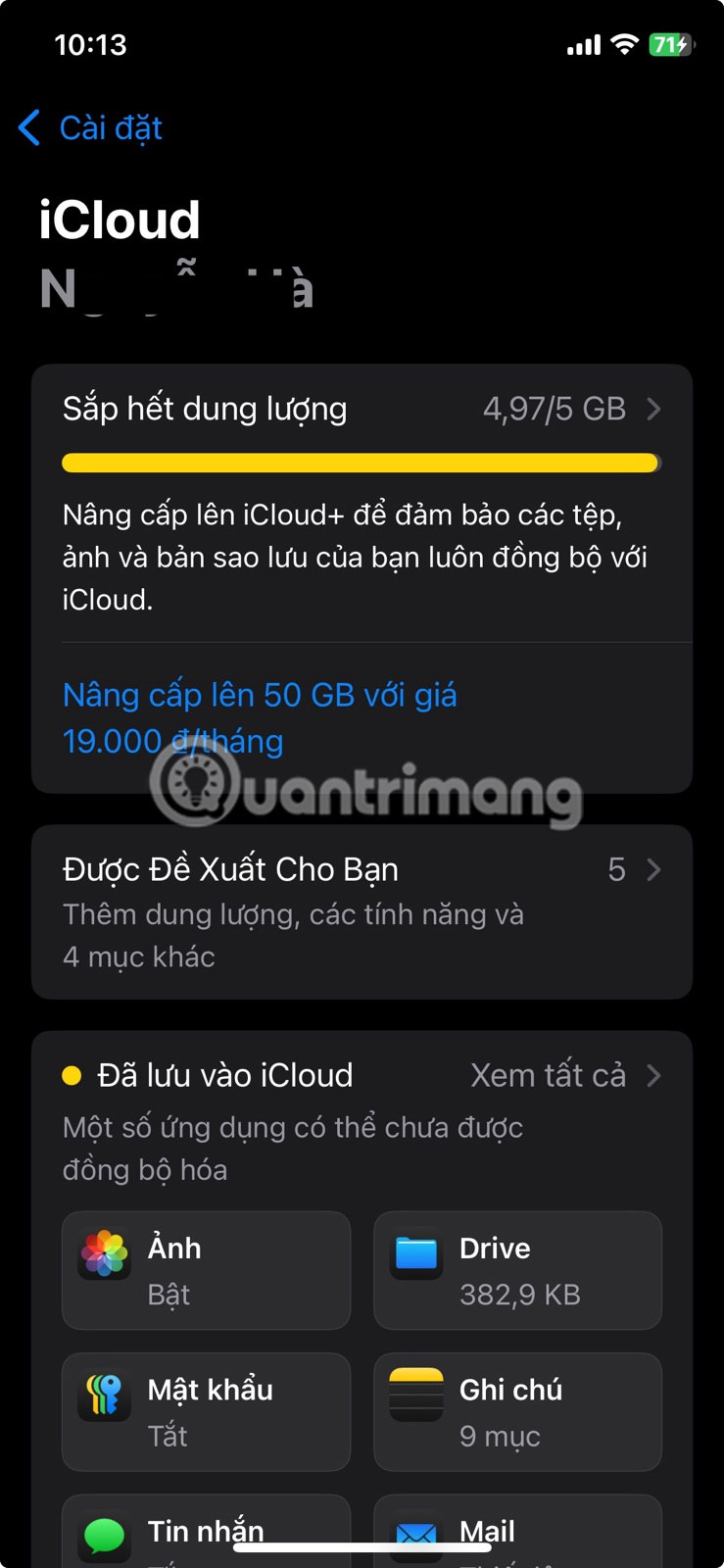Open the Ghi chú card
The height and width of the screenshot is (1568, 724).
pyautogui.click(x=517, y=1411)
